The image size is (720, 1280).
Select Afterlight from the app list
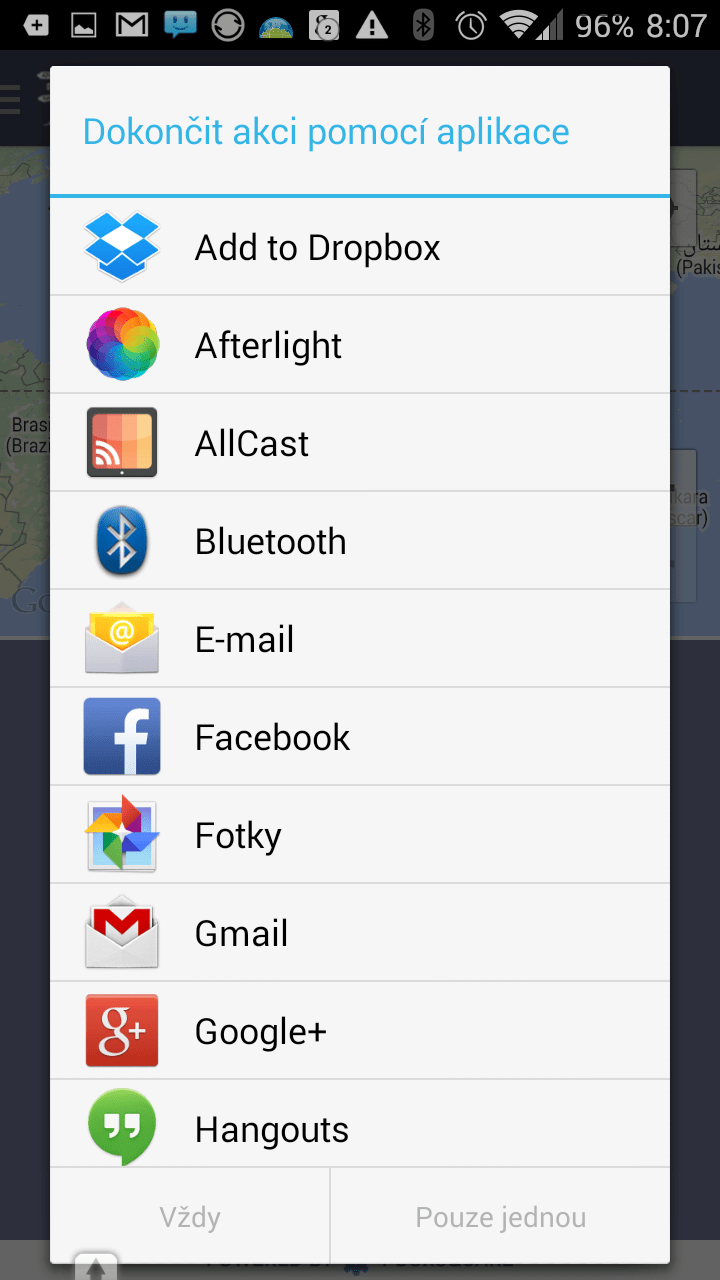[360, 345]
